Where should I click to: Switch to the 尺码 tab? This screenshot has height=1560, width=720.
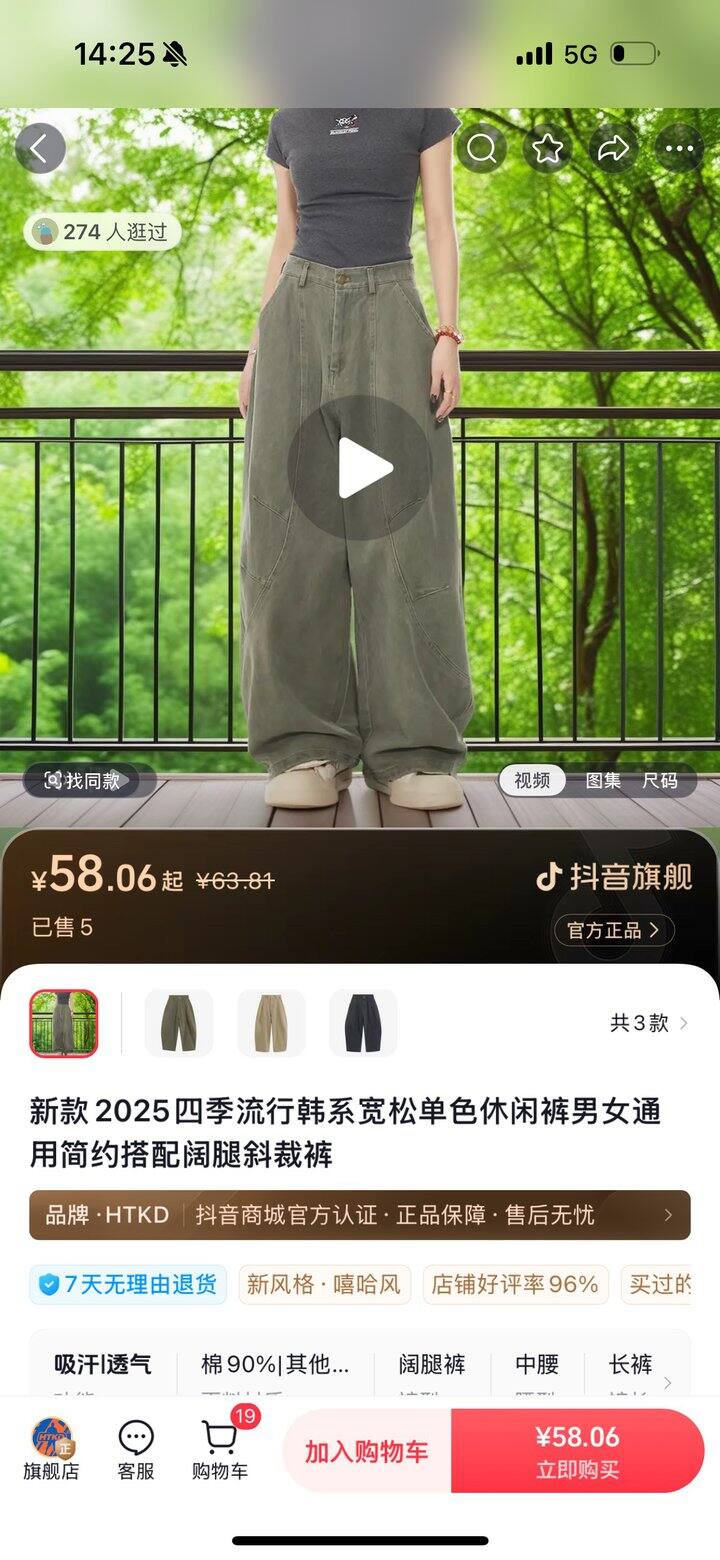[659, 781]
